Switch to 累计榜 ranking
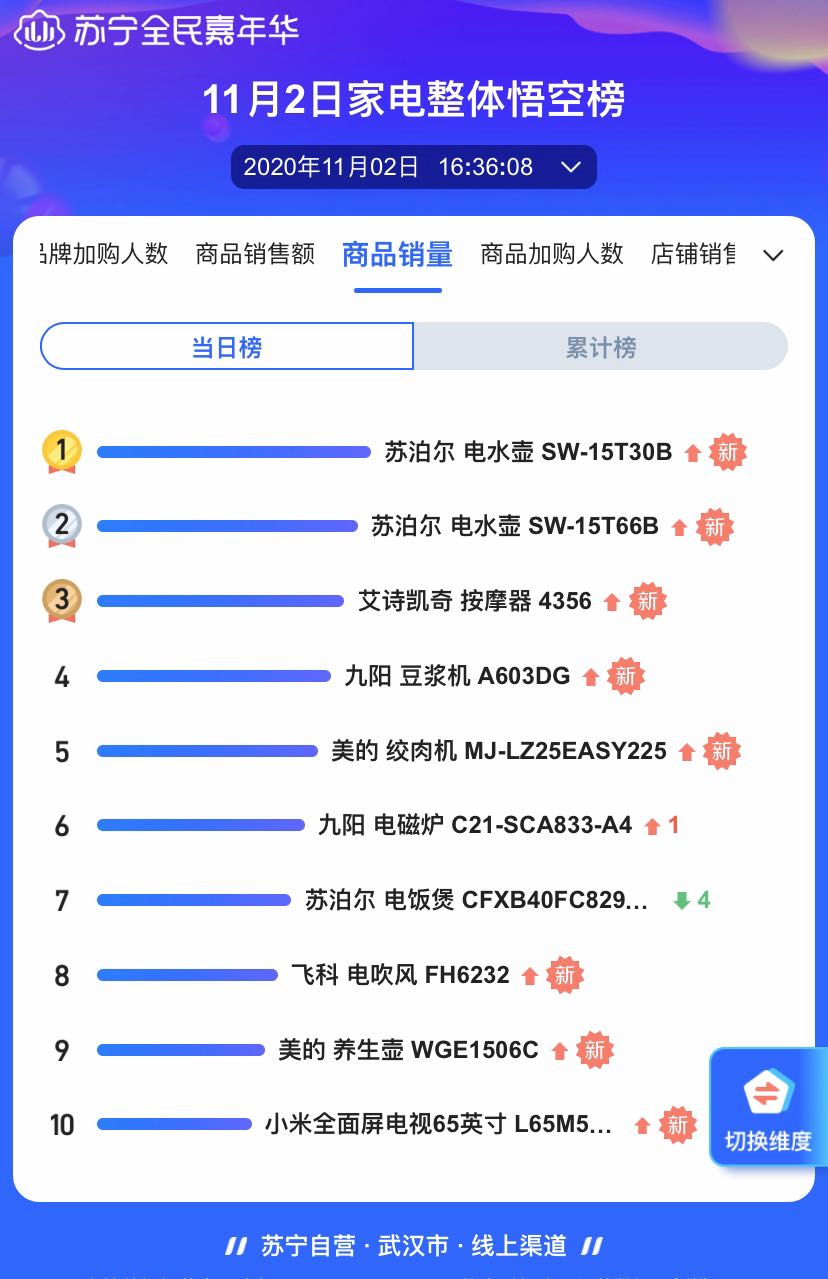Image resolution: width=828 pixels, height=1279 pixels. click(600, 347)
